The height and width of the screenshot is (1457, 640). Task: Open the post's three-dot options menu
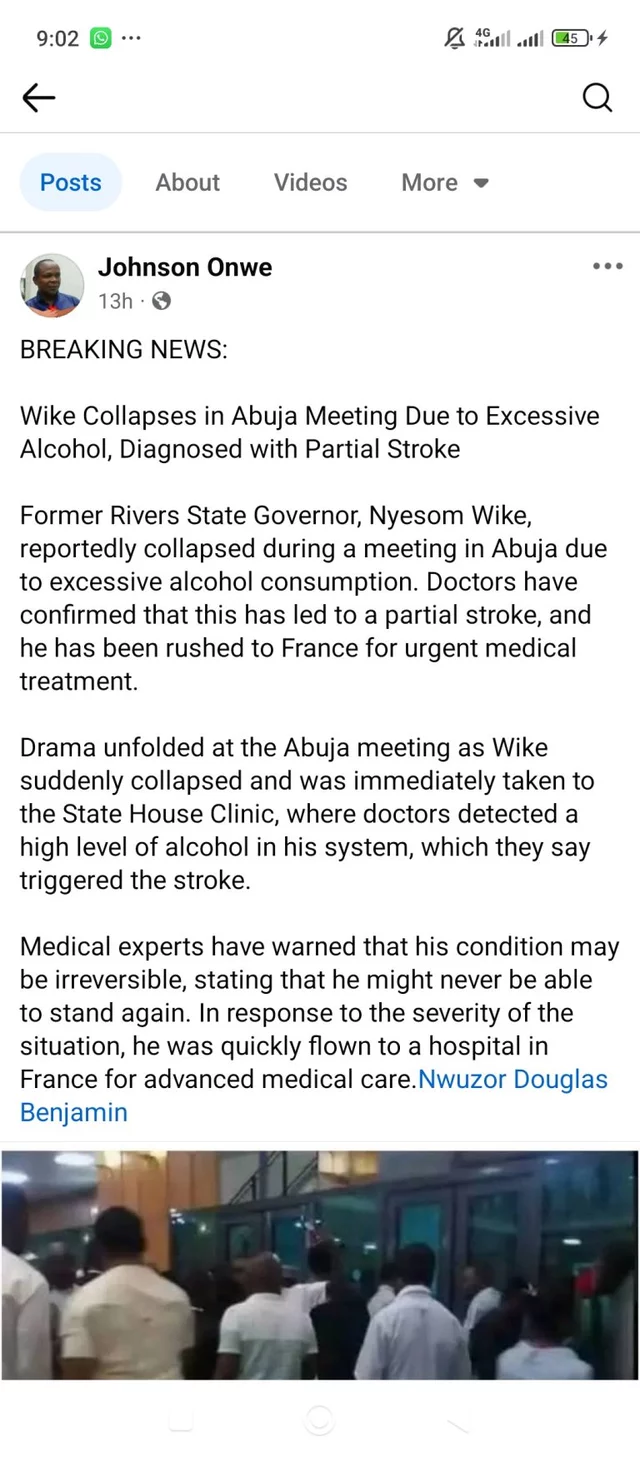pos(607,266)
